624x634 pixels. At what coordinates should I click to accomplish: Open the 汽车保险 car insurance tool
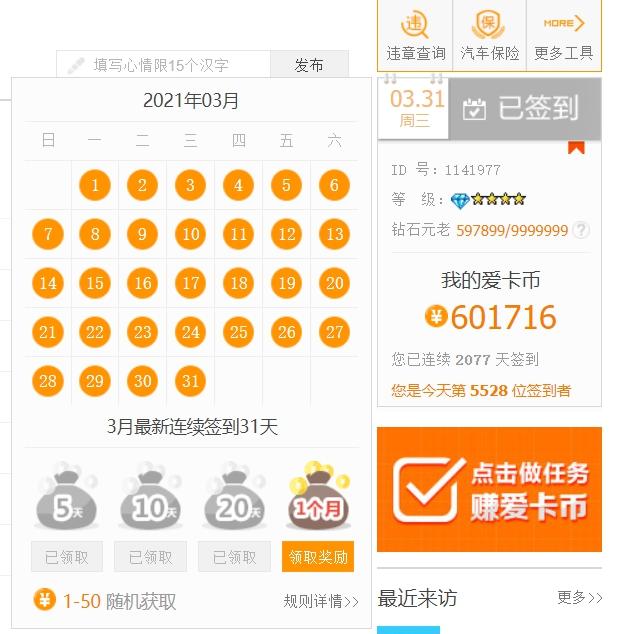pyautogui.click(x=489, y=35)
